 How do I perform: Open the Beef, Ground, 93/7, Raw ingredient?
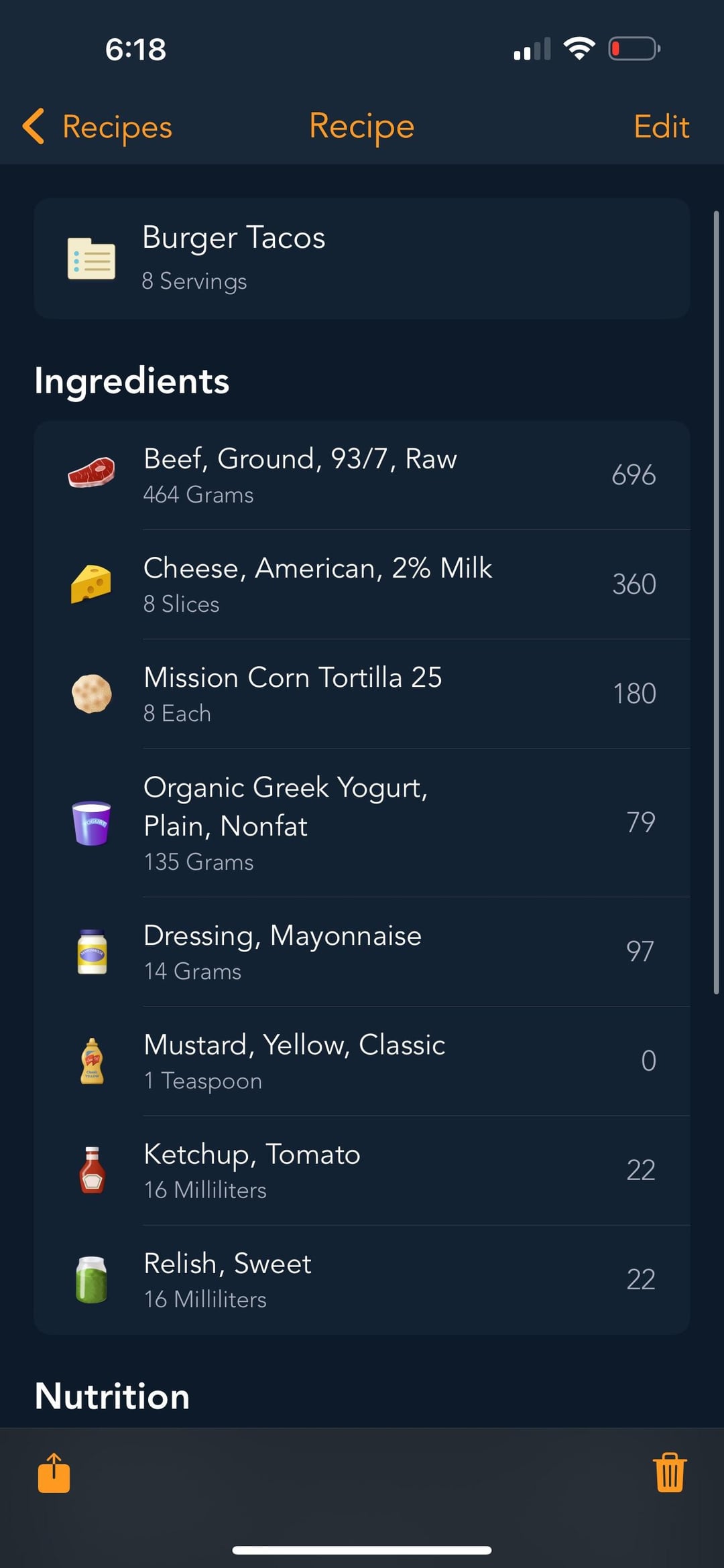[x=362, y=475]
